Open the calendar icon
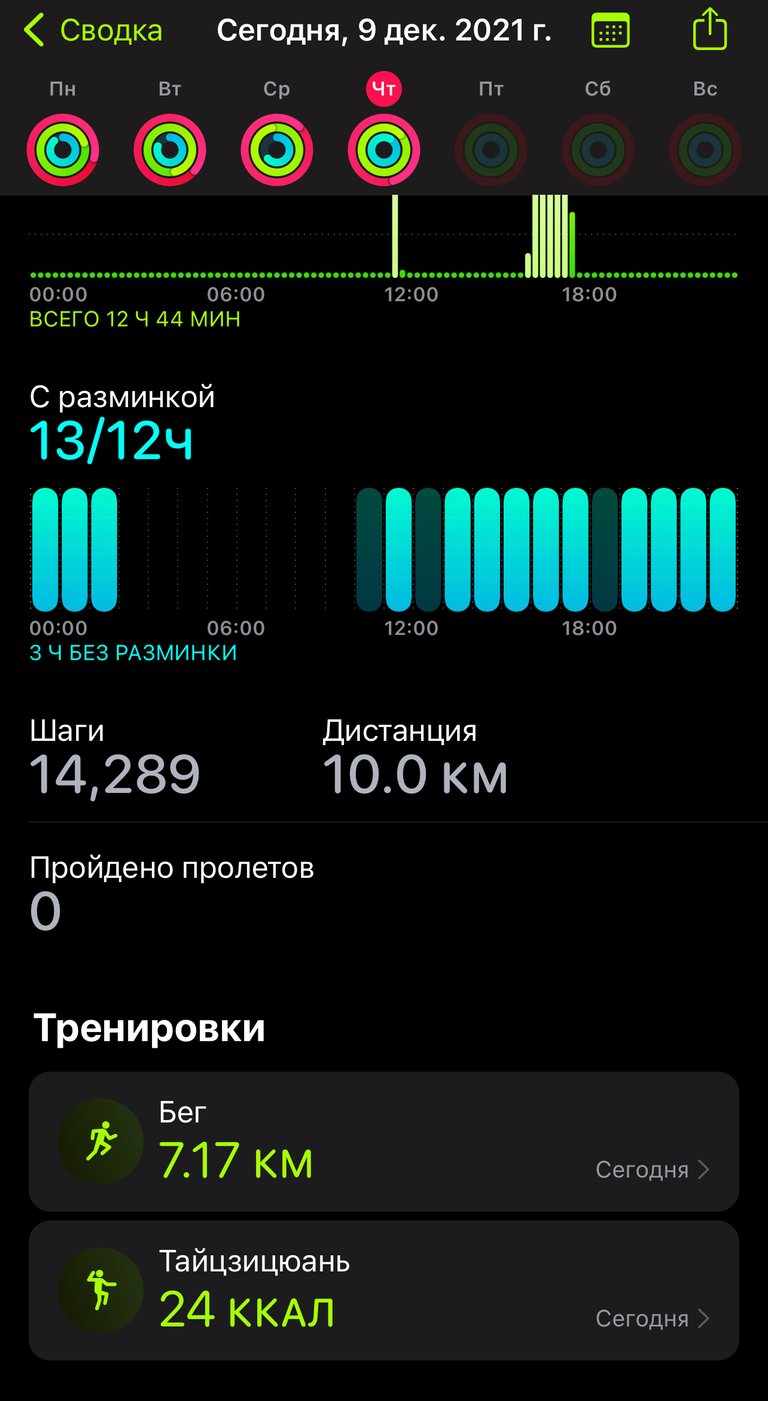Image resolution: width=768 pixels, height=1401 pixels. click(611, 31)
